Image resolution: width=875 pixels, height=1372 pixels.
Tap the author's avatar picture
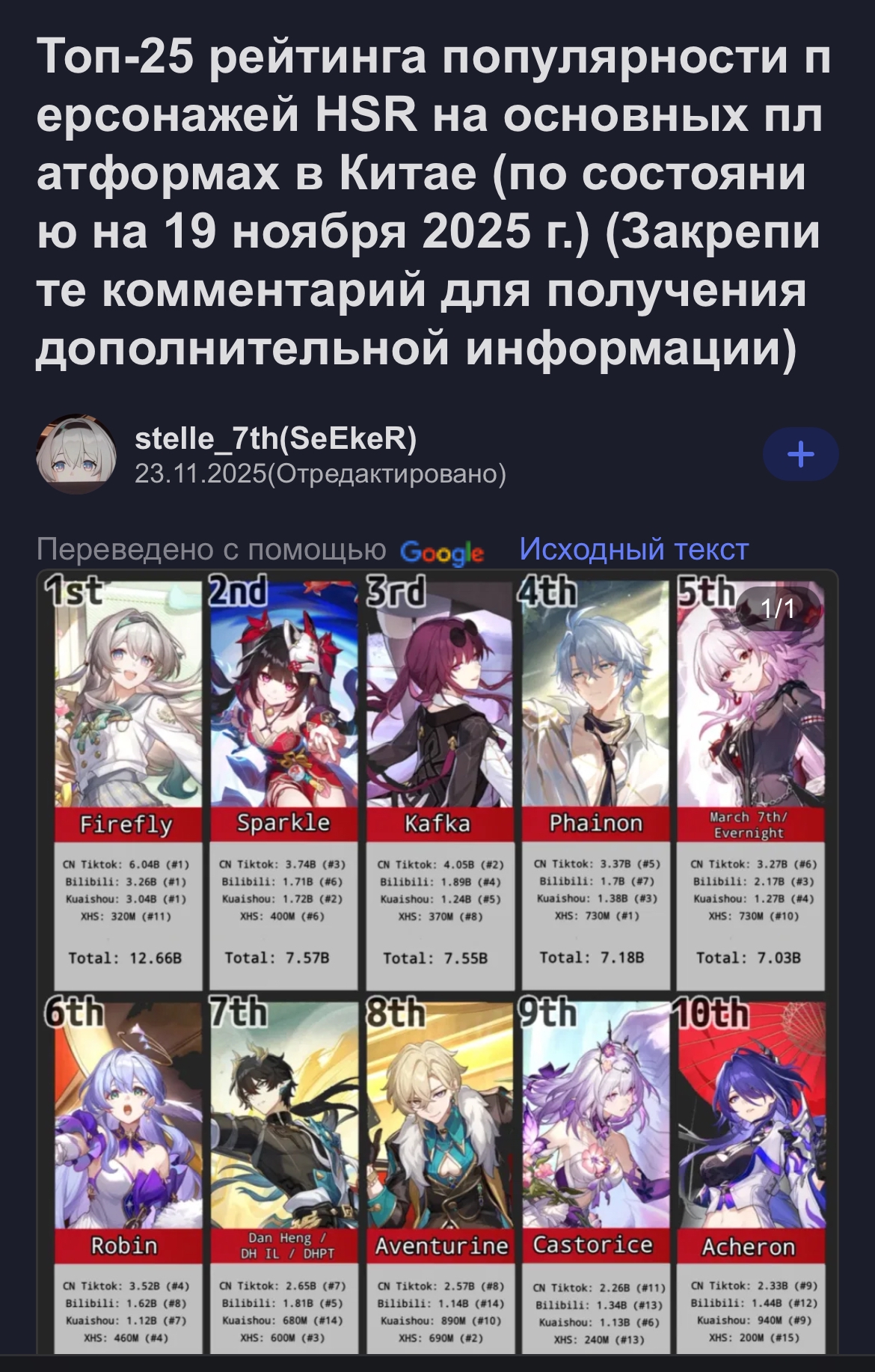(x=76, y=455)
